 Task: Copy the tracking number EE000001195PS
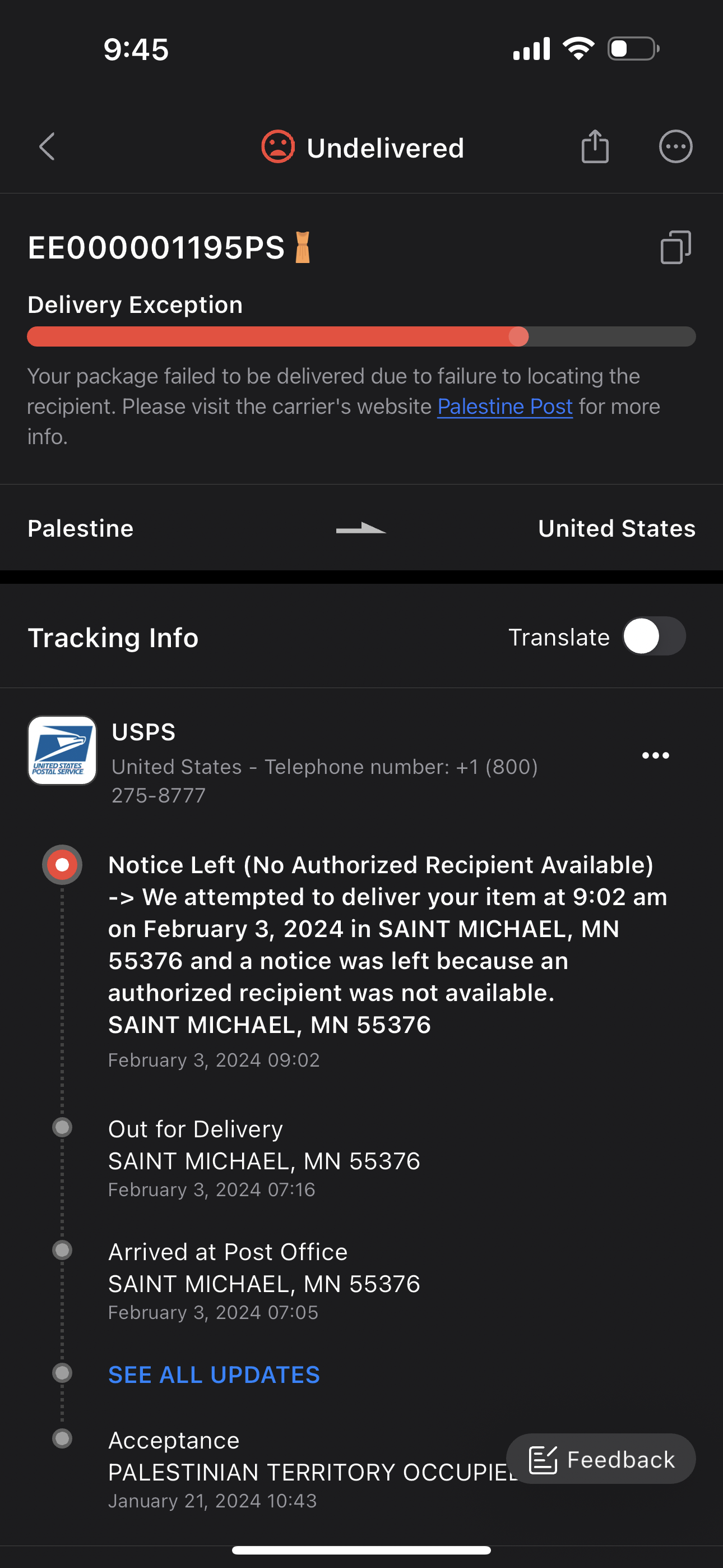point(675,247)
